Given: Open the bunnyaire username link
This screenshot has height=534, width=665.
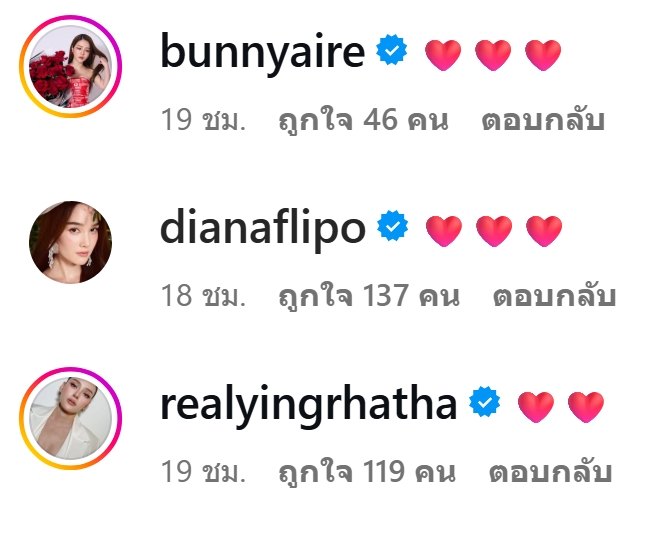Looking at the screenshot, I should 262,53.
